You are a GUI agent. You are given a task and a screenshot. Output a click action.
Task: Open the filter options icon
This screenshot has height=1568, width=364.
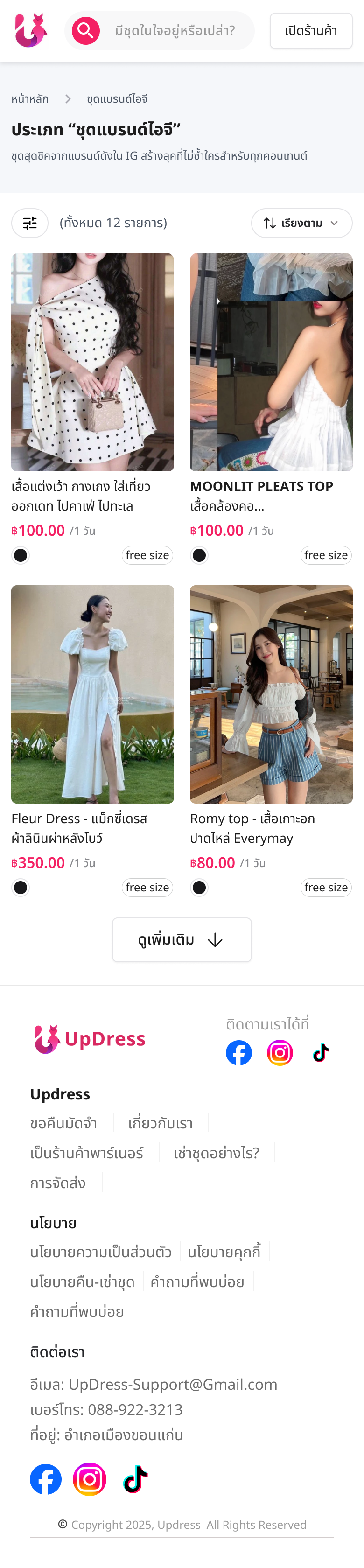point(30,223)
